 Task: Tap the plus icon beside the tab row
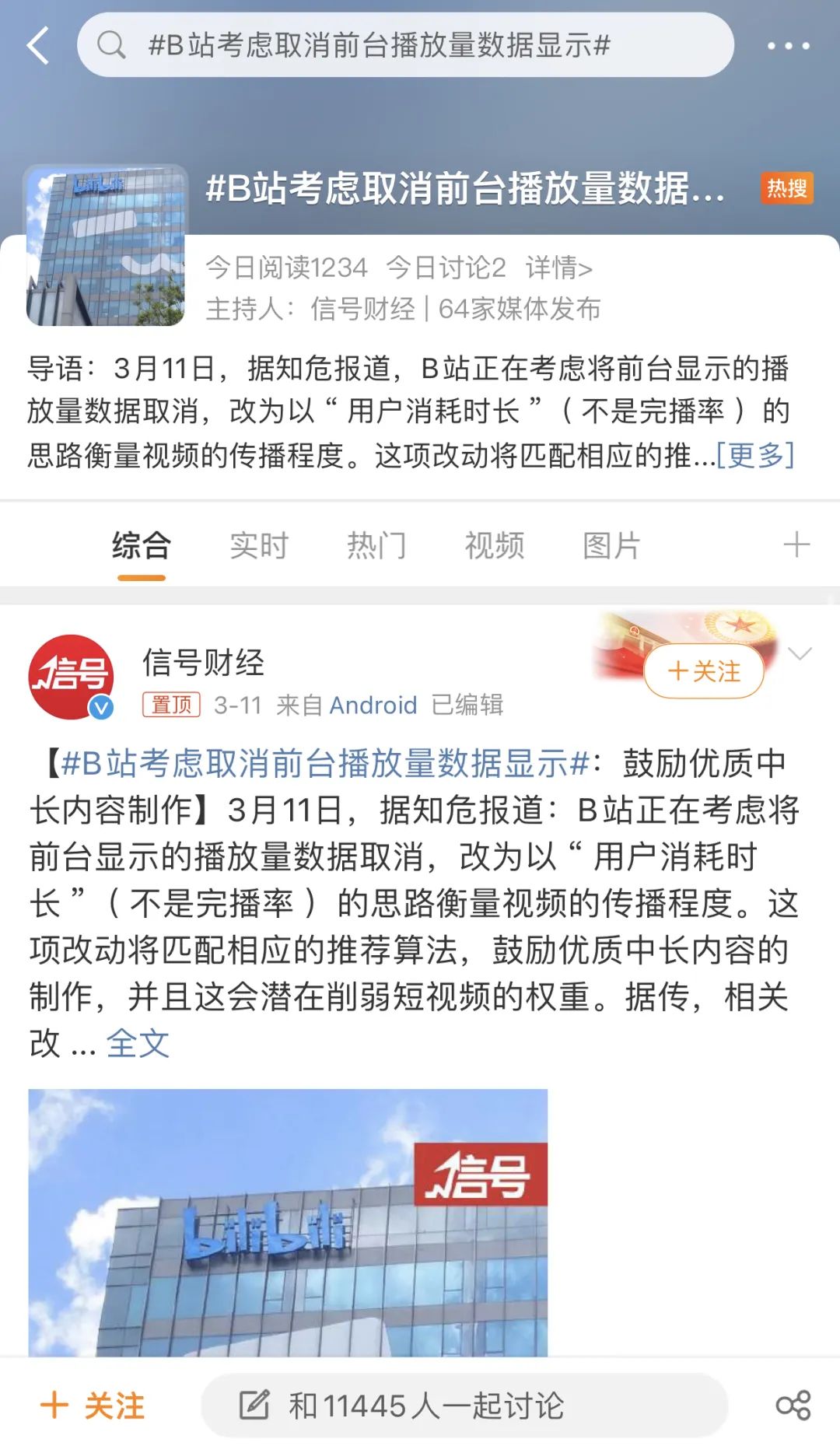pyautogui.click(x=795, y=546)
